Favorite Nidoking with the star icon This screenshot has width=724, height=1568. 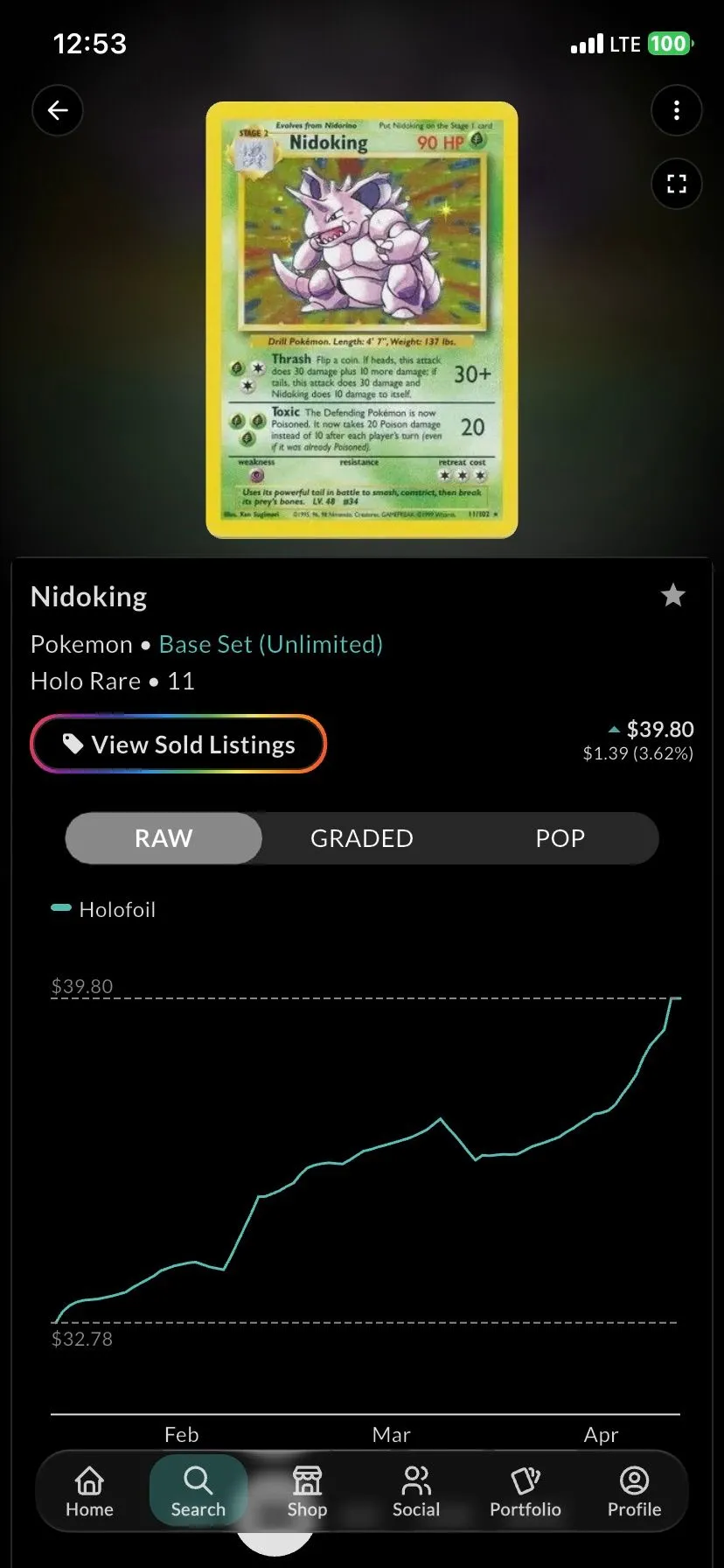coord(673,596)
